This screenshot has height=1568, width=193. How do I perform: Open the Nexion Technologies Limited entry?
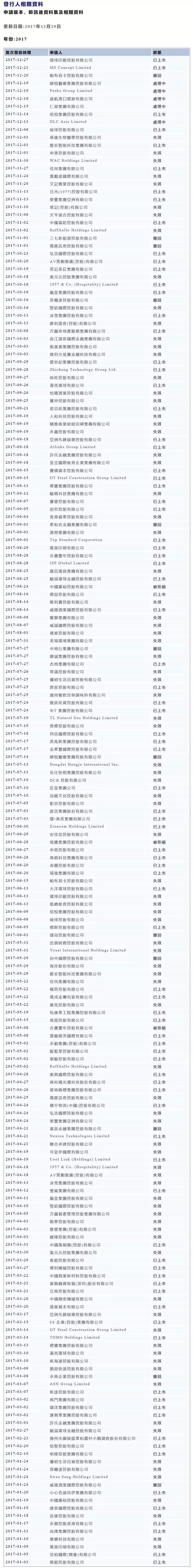click(80, 1136)
